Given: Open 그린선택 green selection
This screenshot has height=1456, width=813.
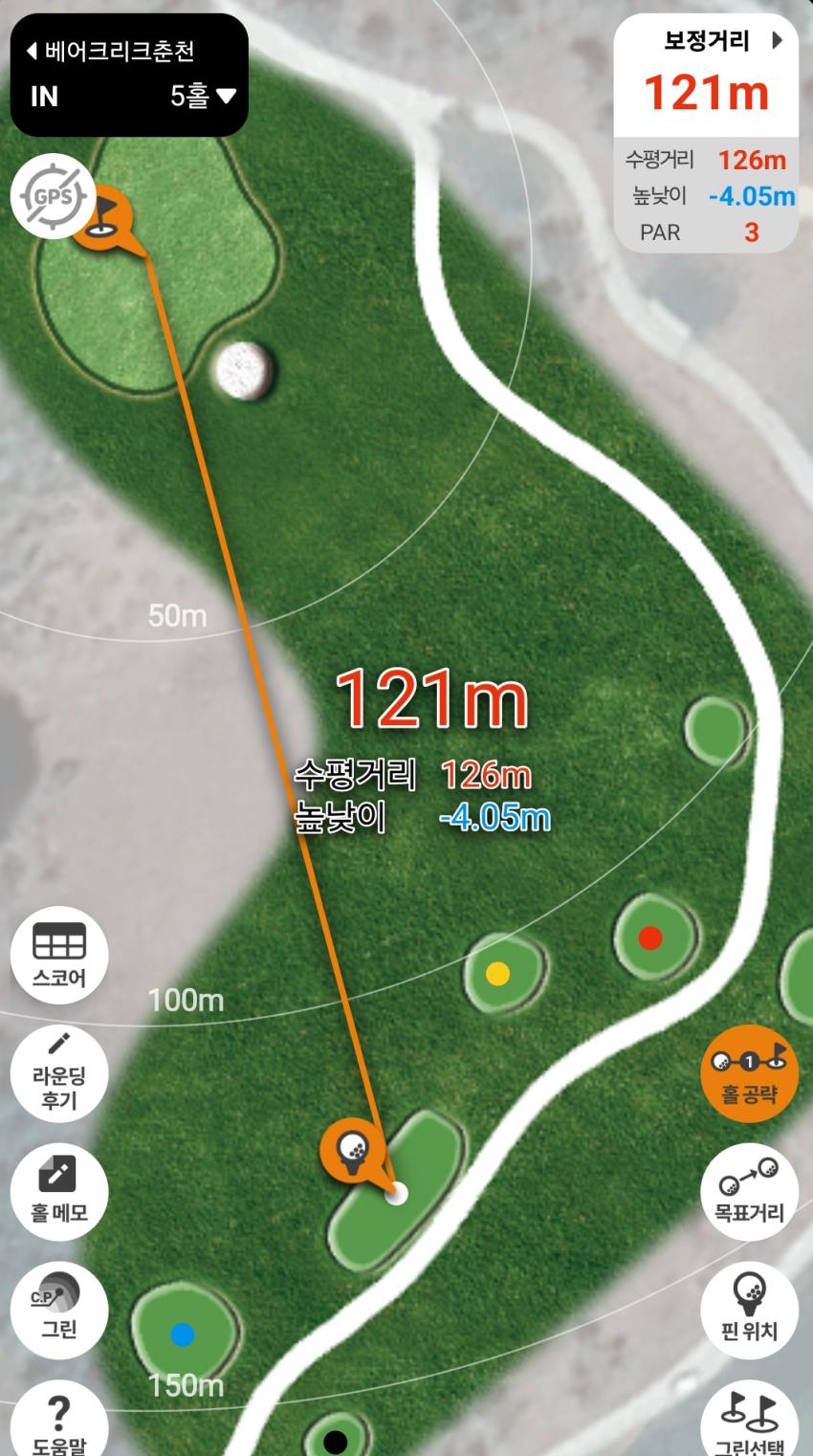Looking at the screenshot, I should [x=749, y=1421].
